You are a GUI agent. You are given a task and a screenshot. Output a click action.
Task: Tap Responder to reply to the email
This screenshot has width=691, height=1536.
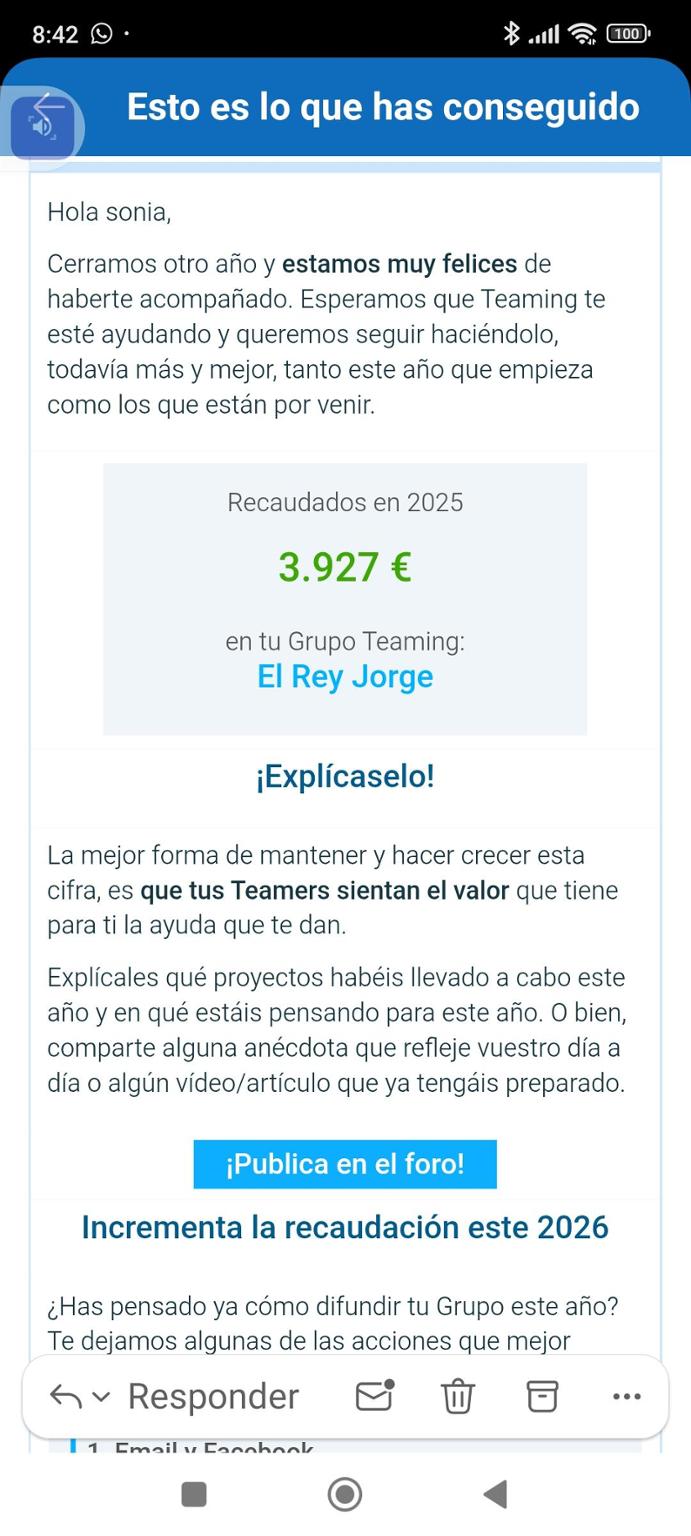213,1396
